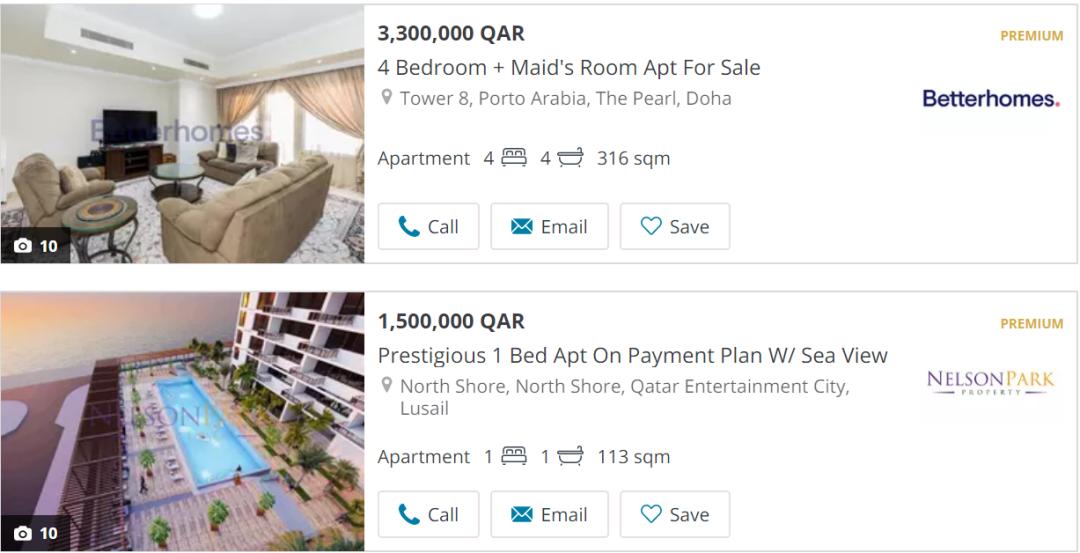
Task: Open the 4 Bedroom + Maid's Room listing
Action: [x=568, y=68]
